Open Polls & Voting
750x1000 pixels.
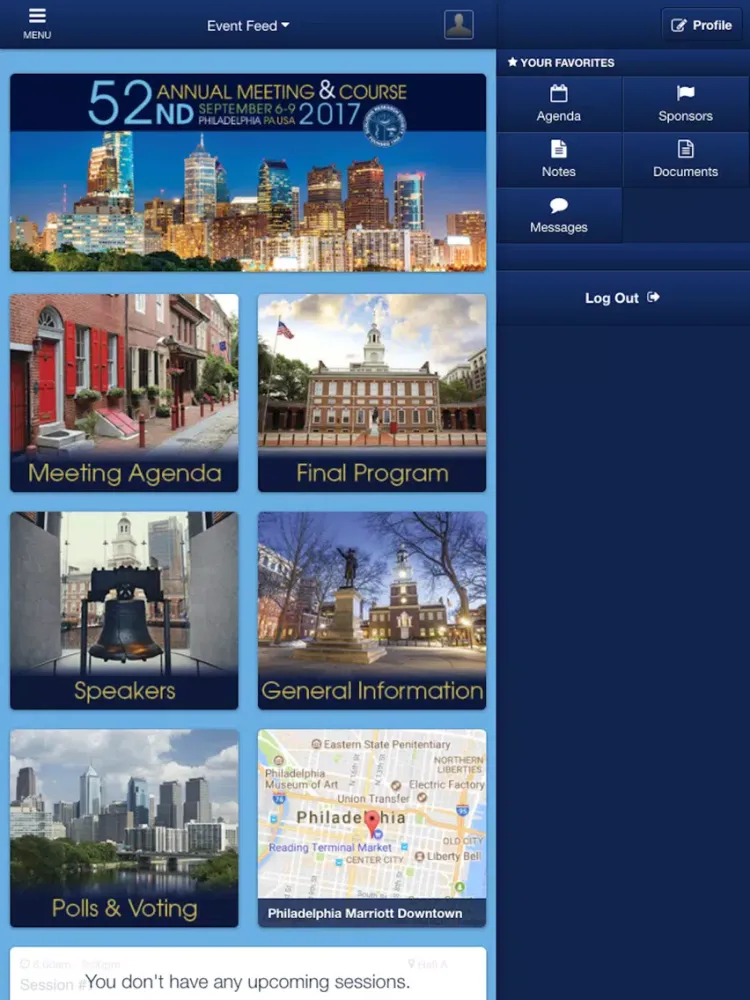123,828
